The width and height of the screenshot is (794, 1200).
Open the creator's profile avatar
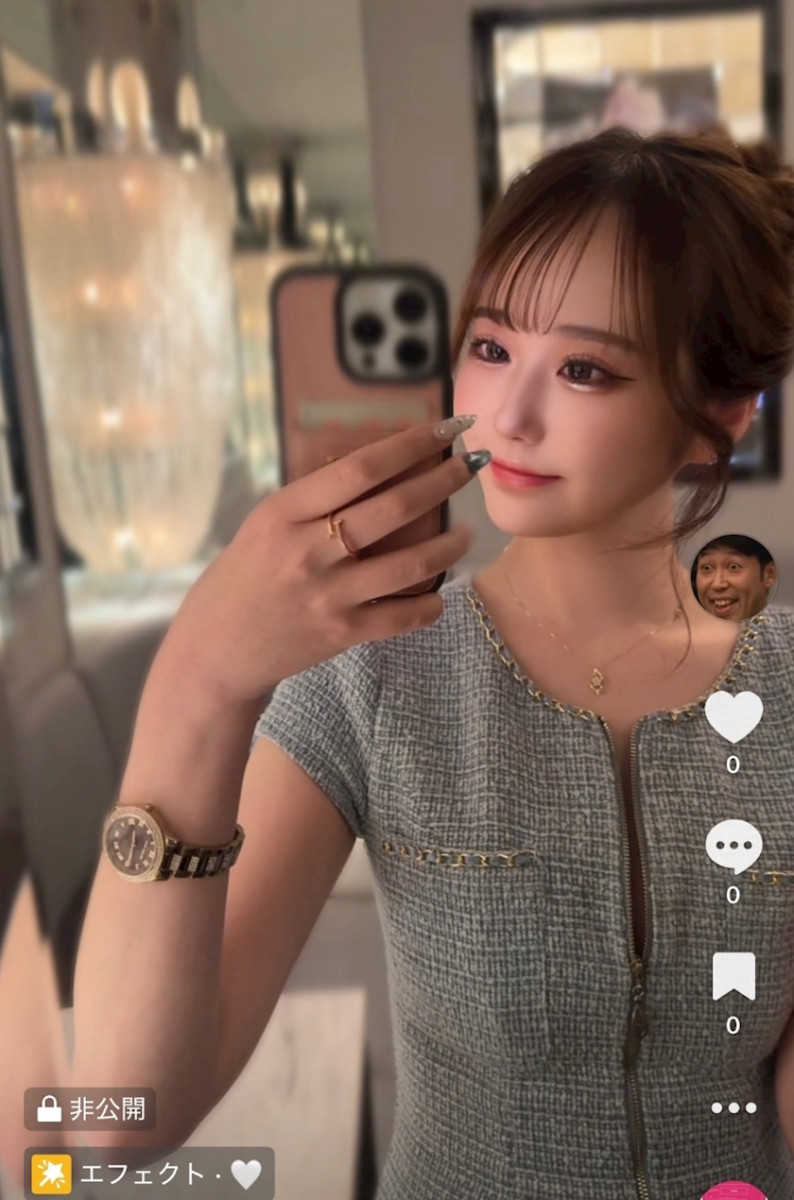pos(733,577)
